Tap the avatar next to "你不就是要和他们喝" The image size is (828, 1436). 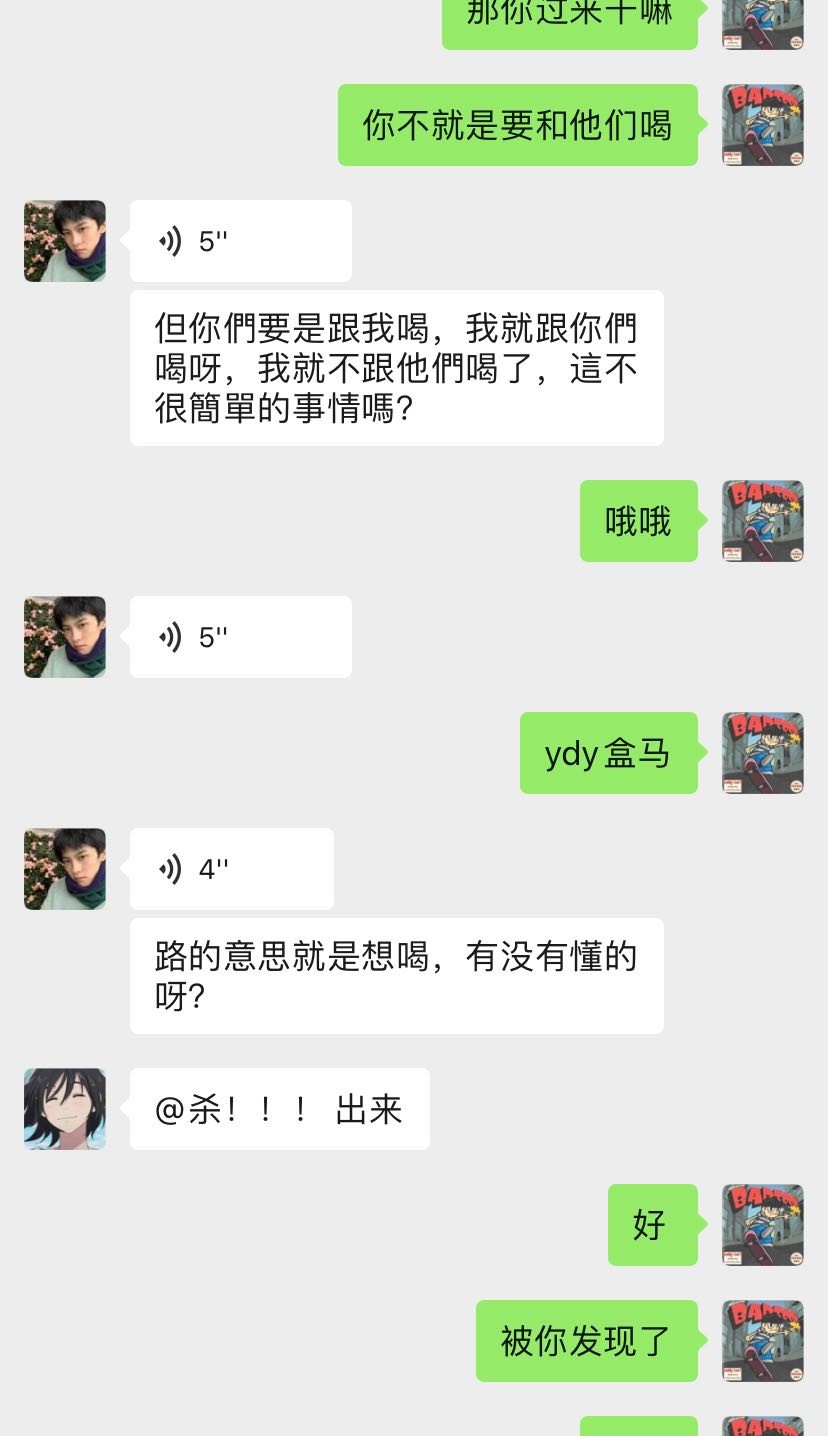[763, 125]
